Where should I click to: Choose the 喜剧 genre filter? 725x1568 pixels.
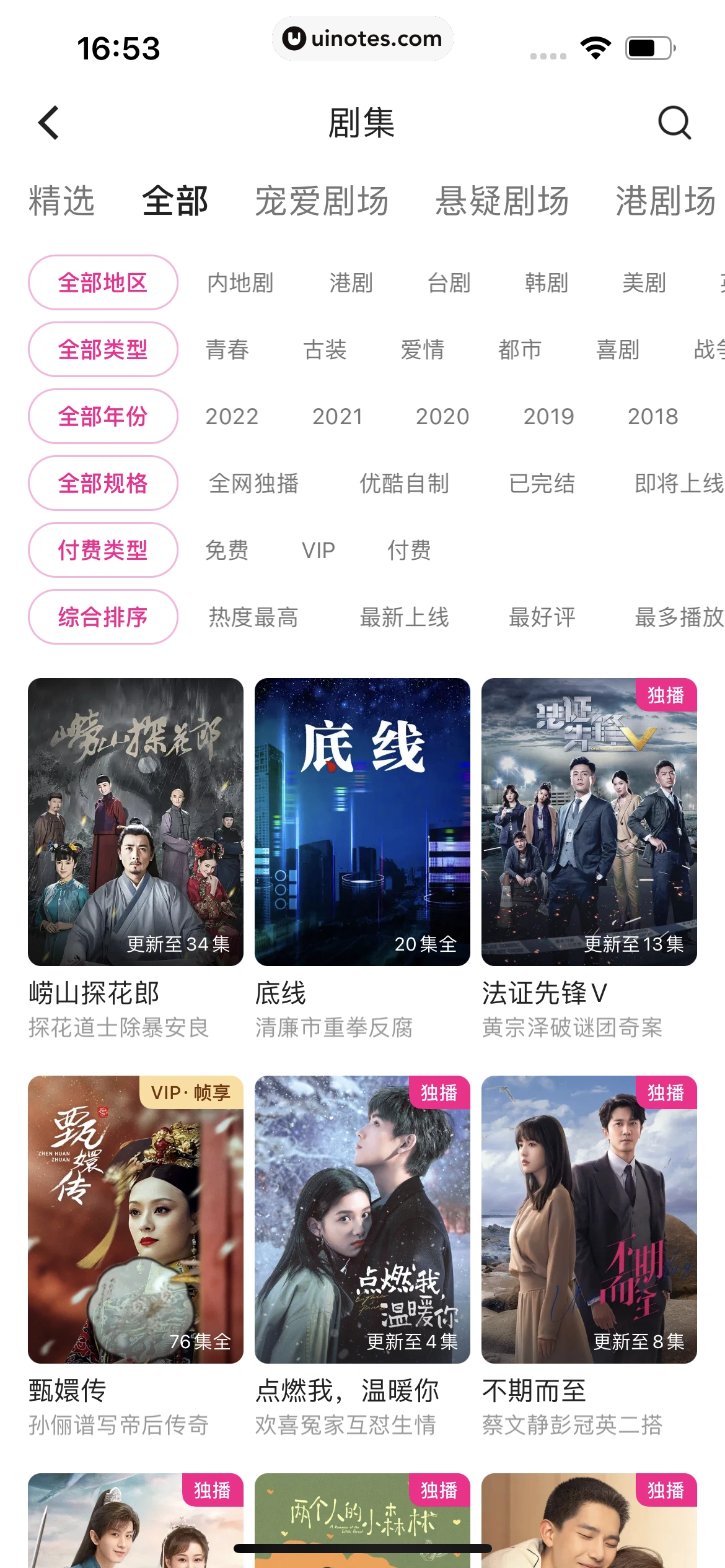tap(617, 350)
